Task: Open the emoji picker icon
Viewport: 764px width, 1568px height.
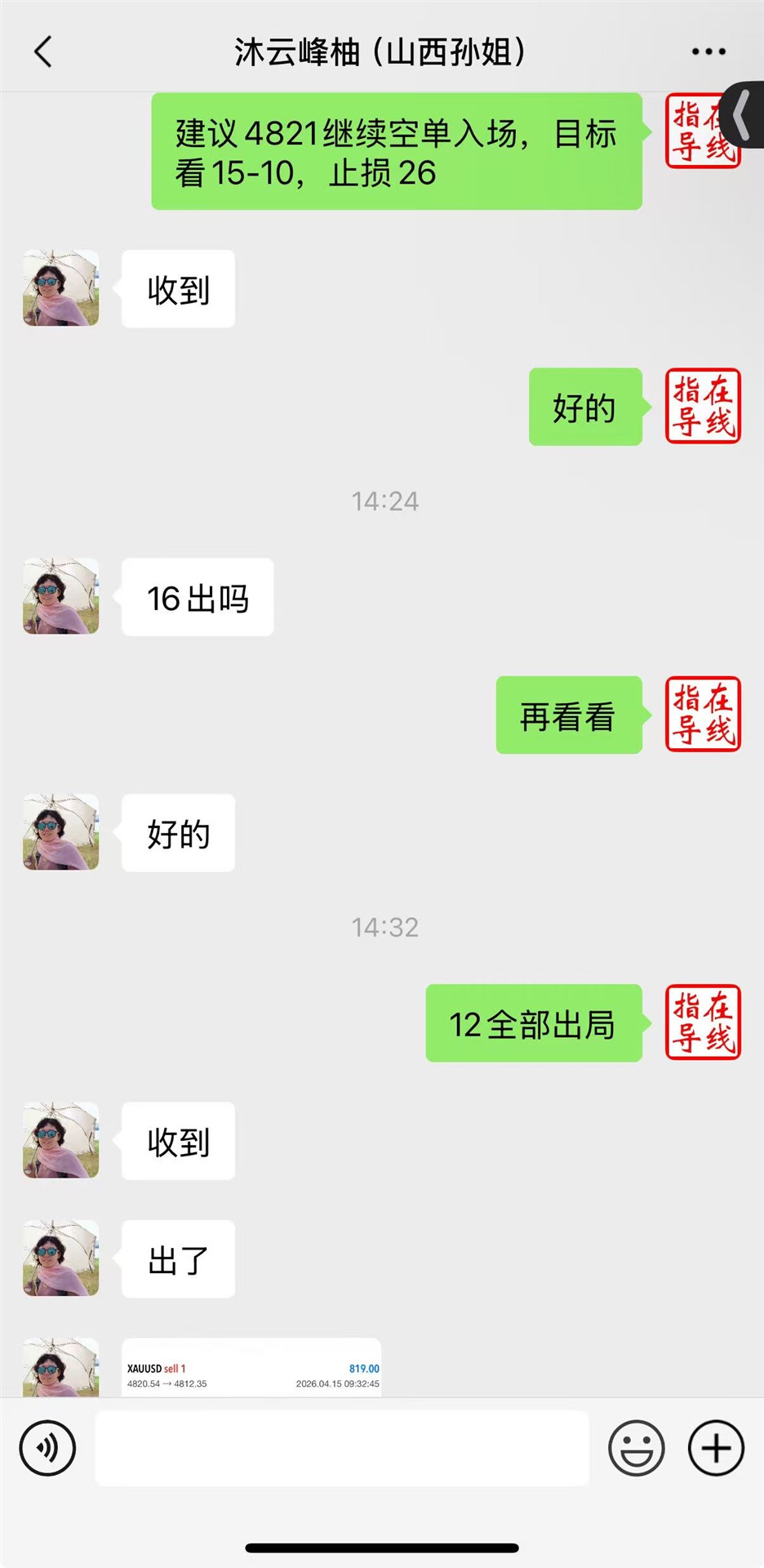Action: click(637, 1447)
